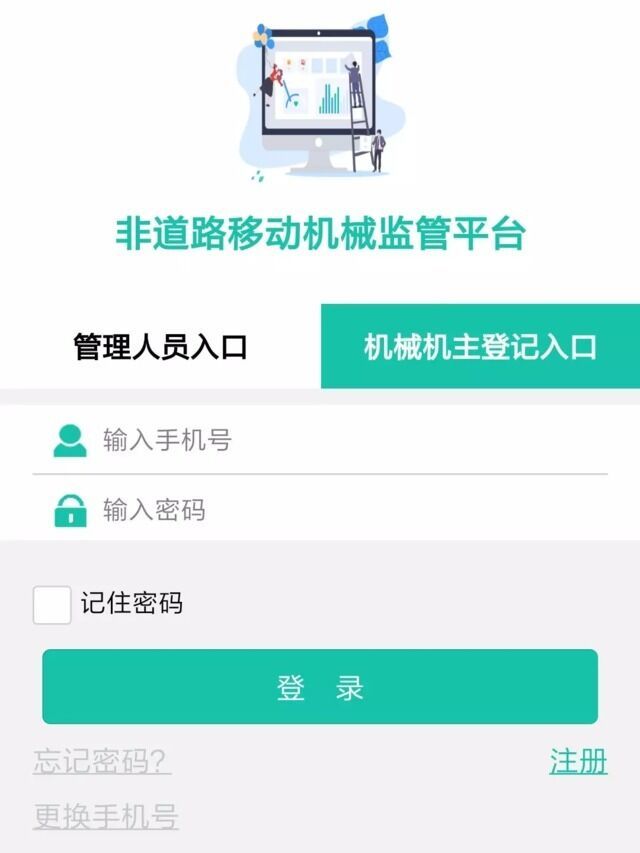Open the 注册 registration link

[578, 762]
